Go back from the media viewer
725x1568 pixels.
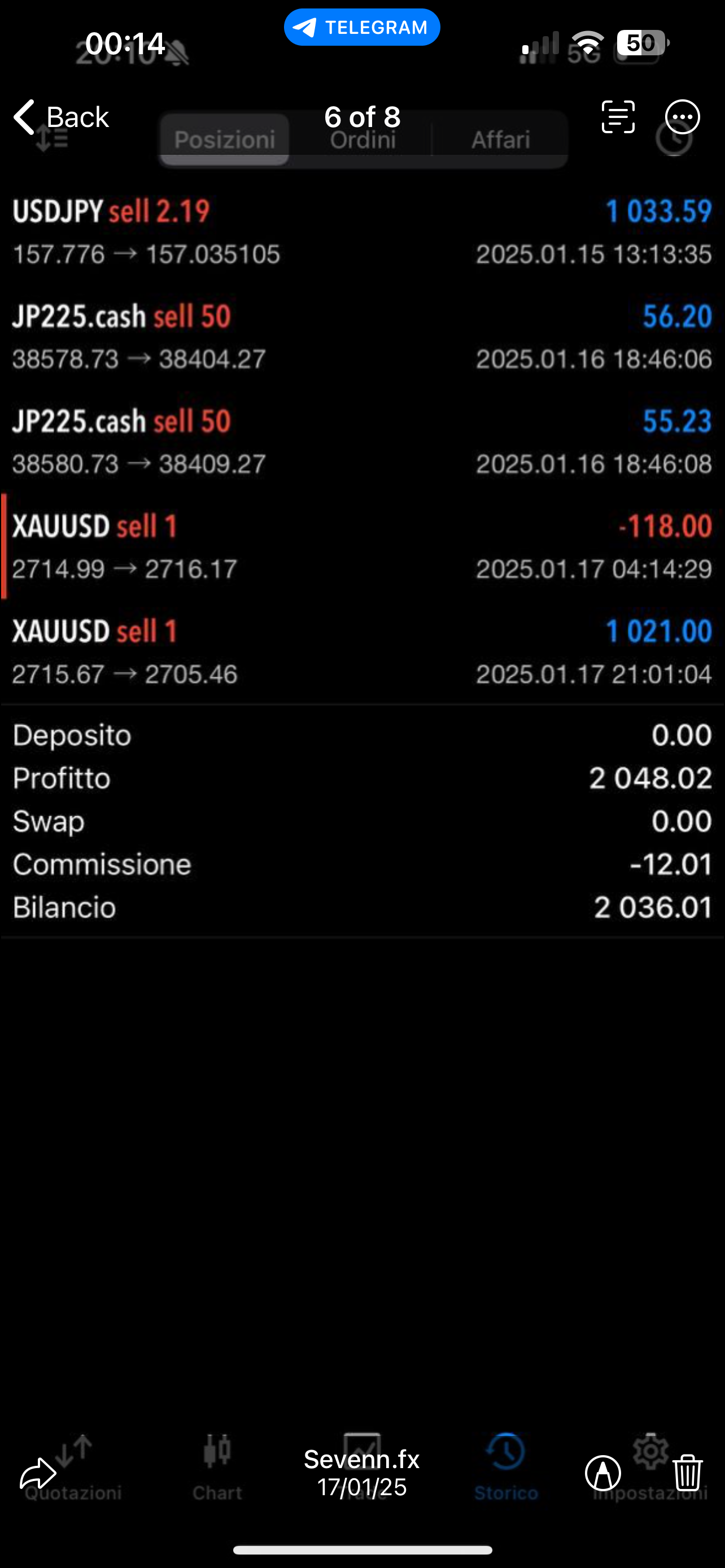click(61, 117)
